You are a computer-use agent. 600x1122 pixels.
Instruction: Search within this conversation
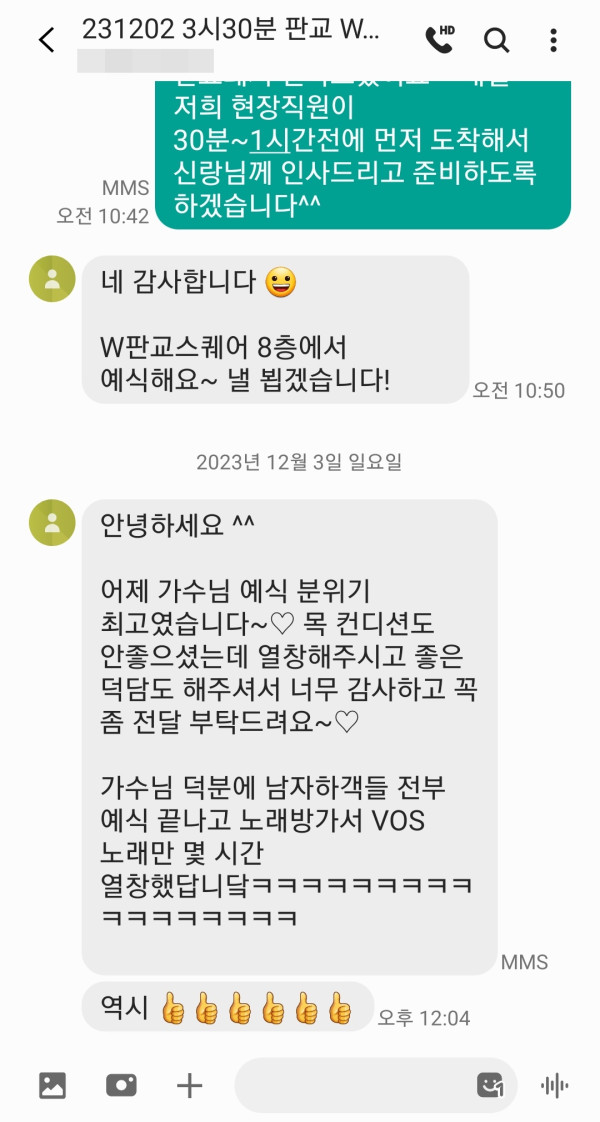click(496, 40)
